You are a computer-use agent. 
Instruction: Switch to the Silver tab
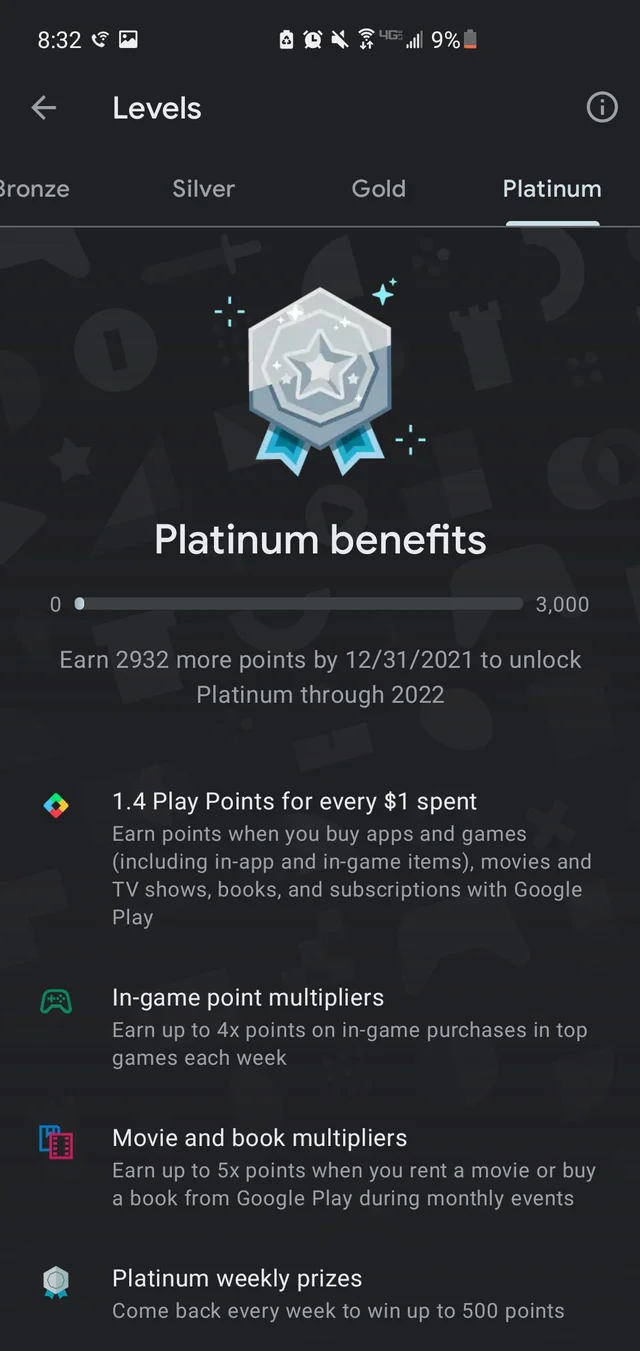pos(203,189)
